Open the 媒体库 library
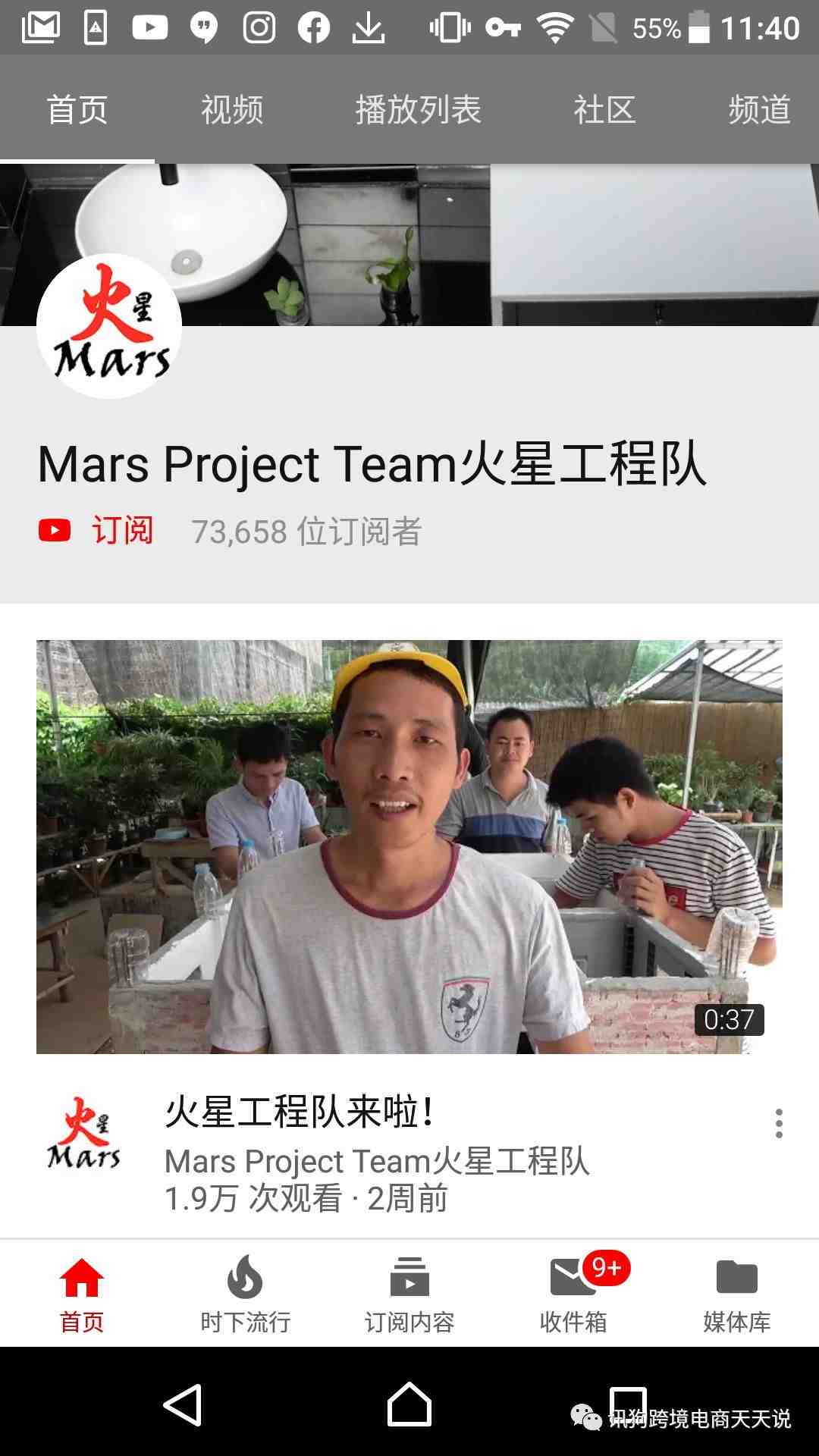 coord(736,1294)
